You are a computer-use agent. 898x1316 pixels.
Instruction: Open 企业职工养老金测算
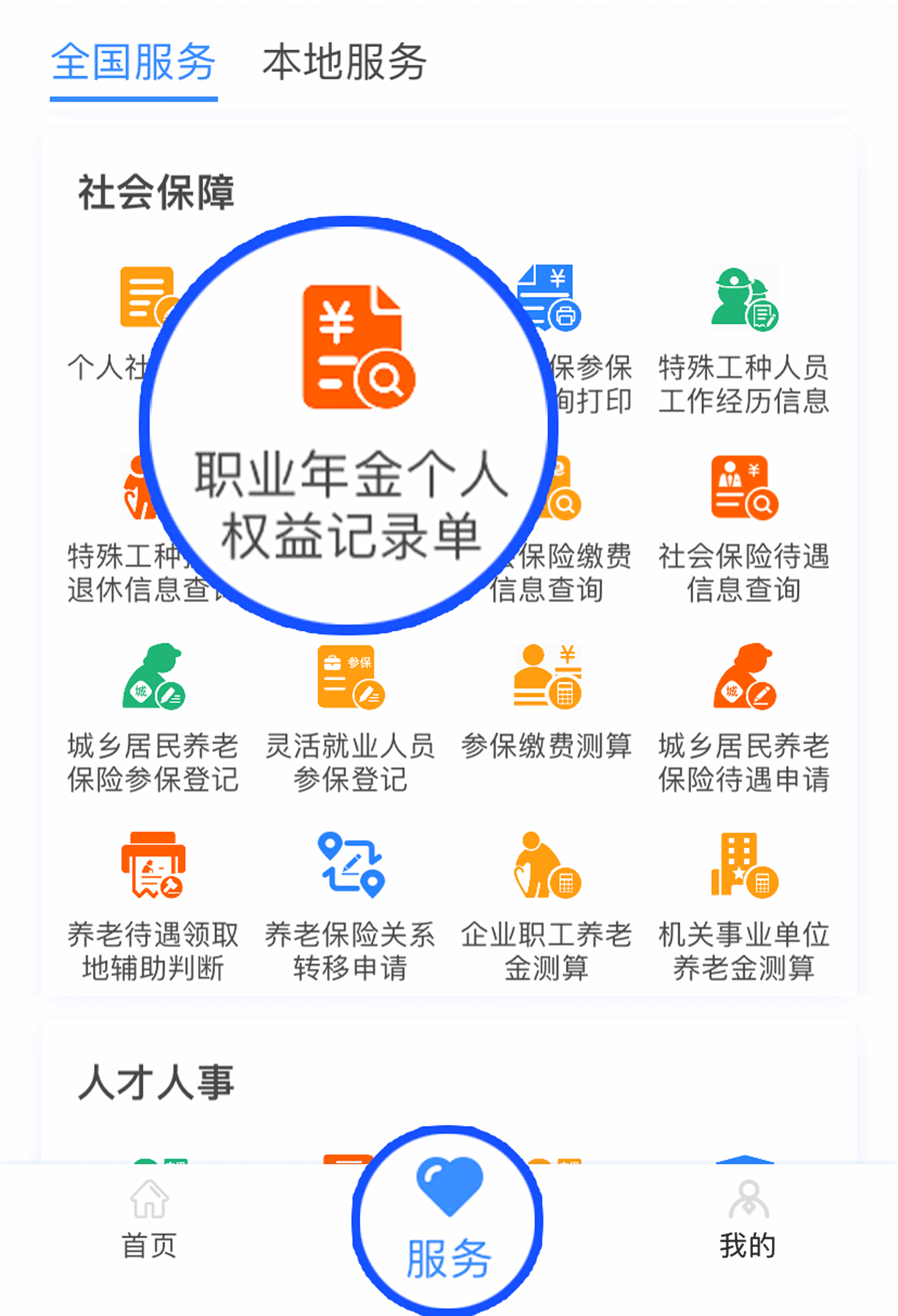click(547, 906)
